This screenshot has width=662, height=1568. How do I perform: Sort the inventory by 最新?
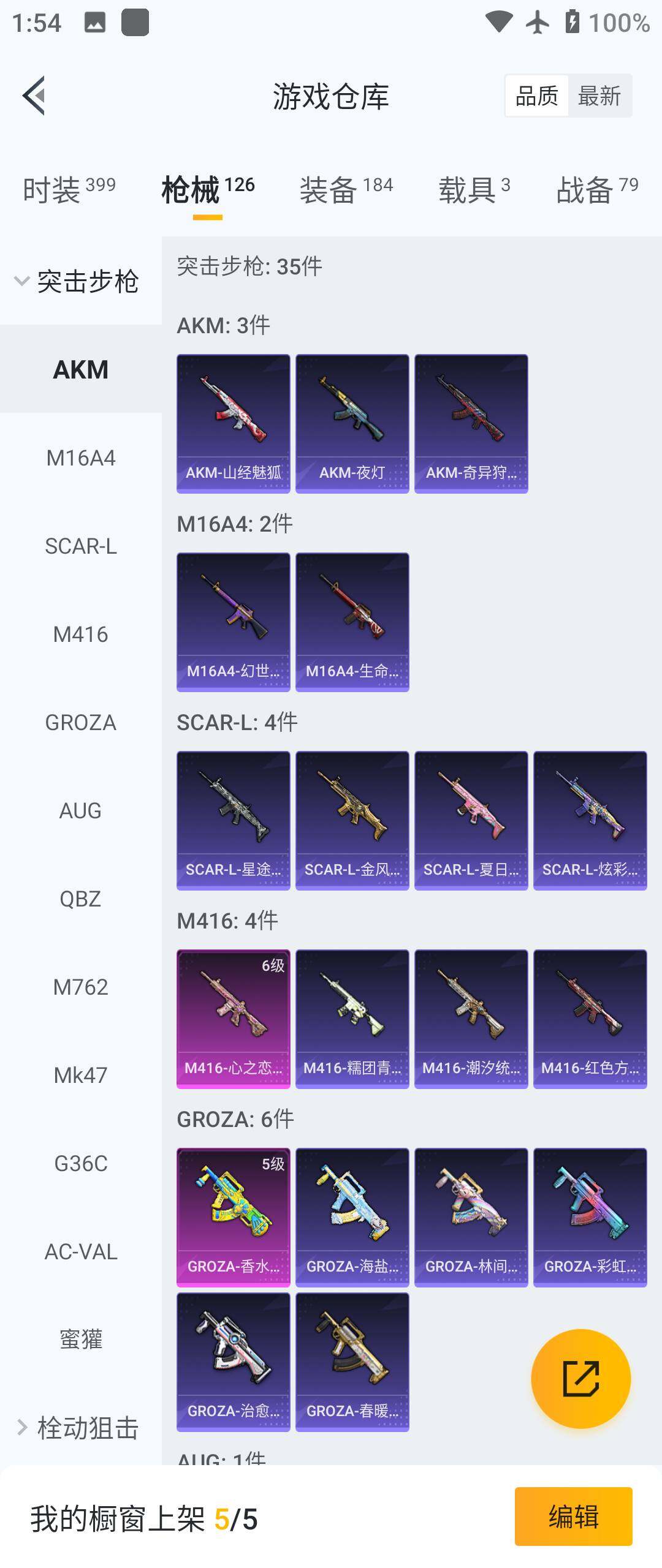pyautogui.click(x=599, y=96)
